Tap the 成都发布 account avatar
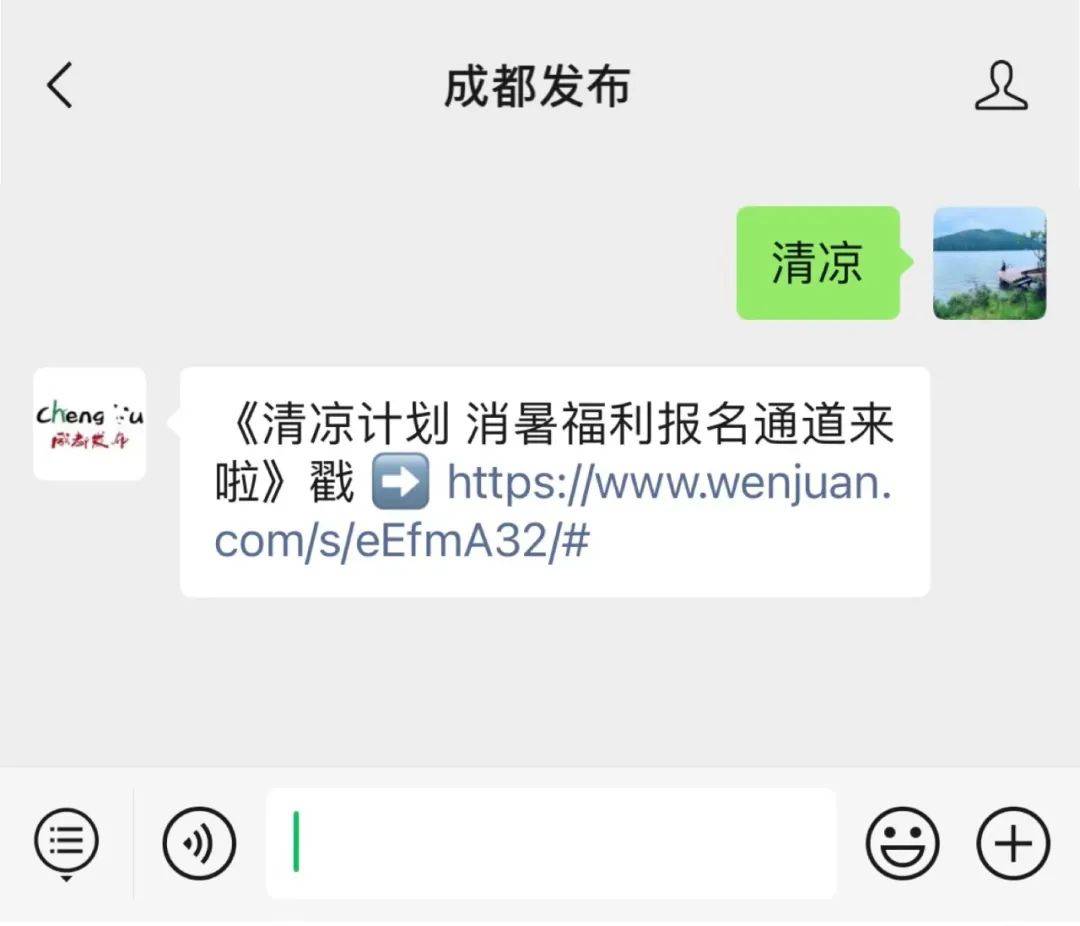This screenshot has width=1080, height=926. [x=90, y=424]
